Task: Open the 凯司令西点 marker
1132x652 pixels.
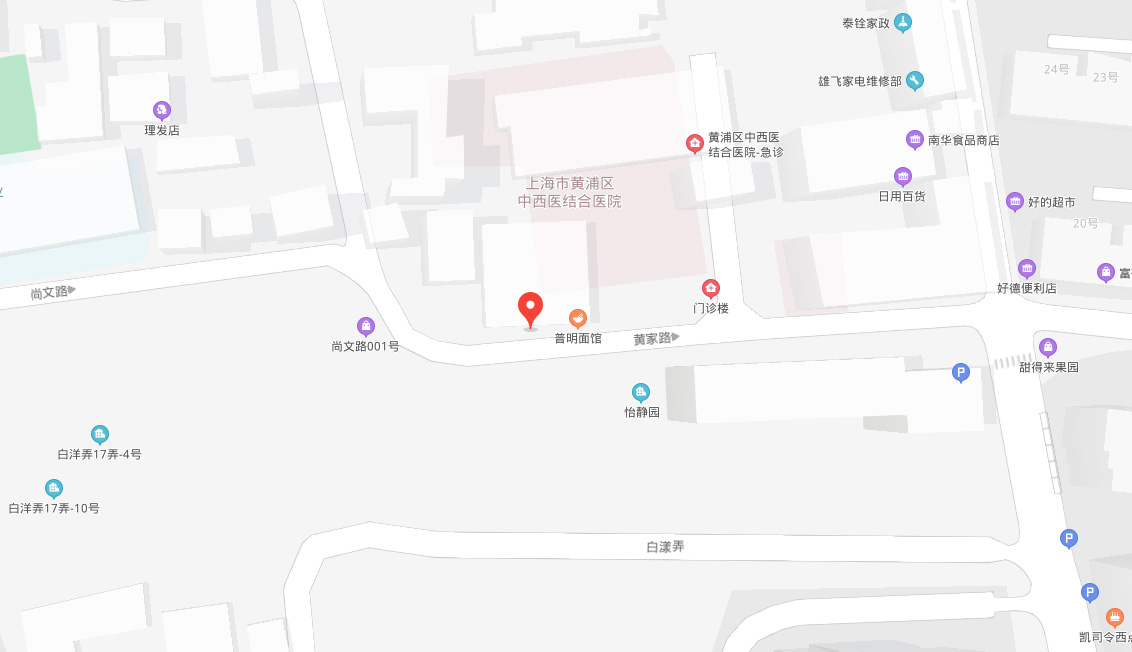Action: pos(1115,617)
